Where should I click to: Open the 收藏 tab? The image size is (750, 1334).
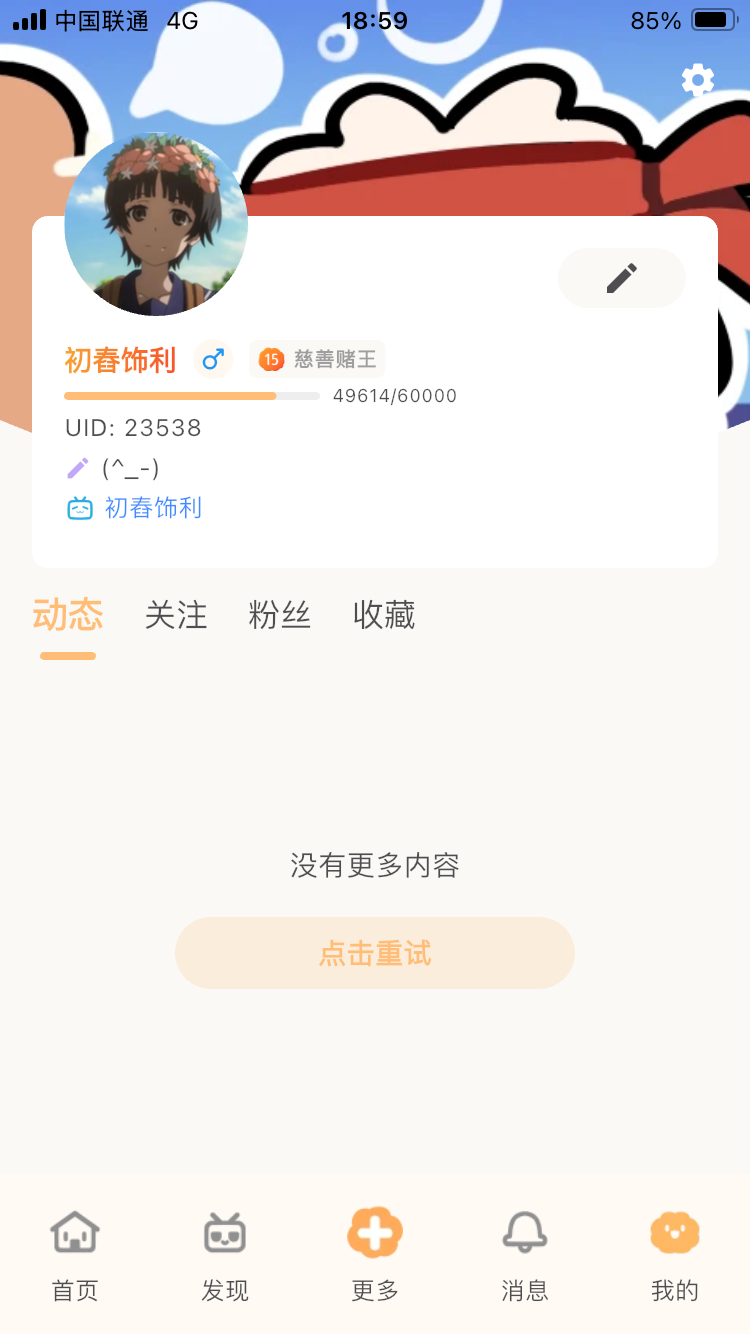point(383,616)
